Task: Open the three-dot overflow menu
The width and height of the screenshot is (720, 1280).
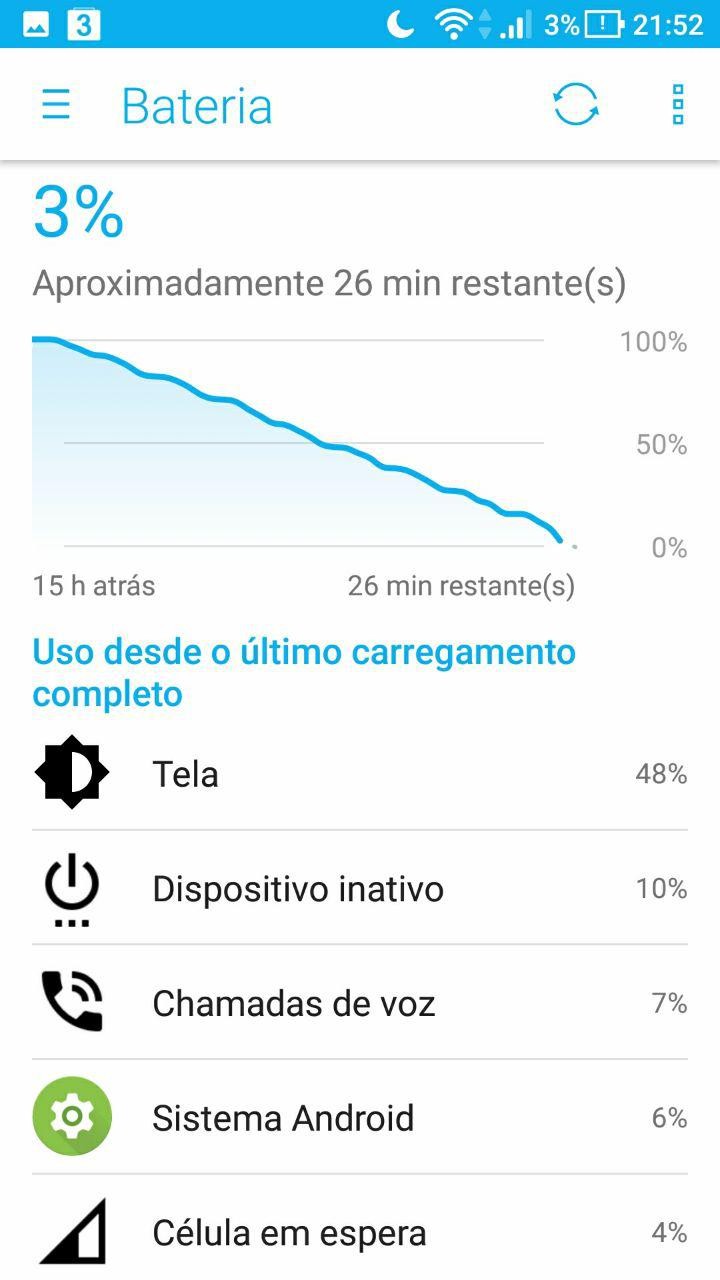Action: point(678,105)
